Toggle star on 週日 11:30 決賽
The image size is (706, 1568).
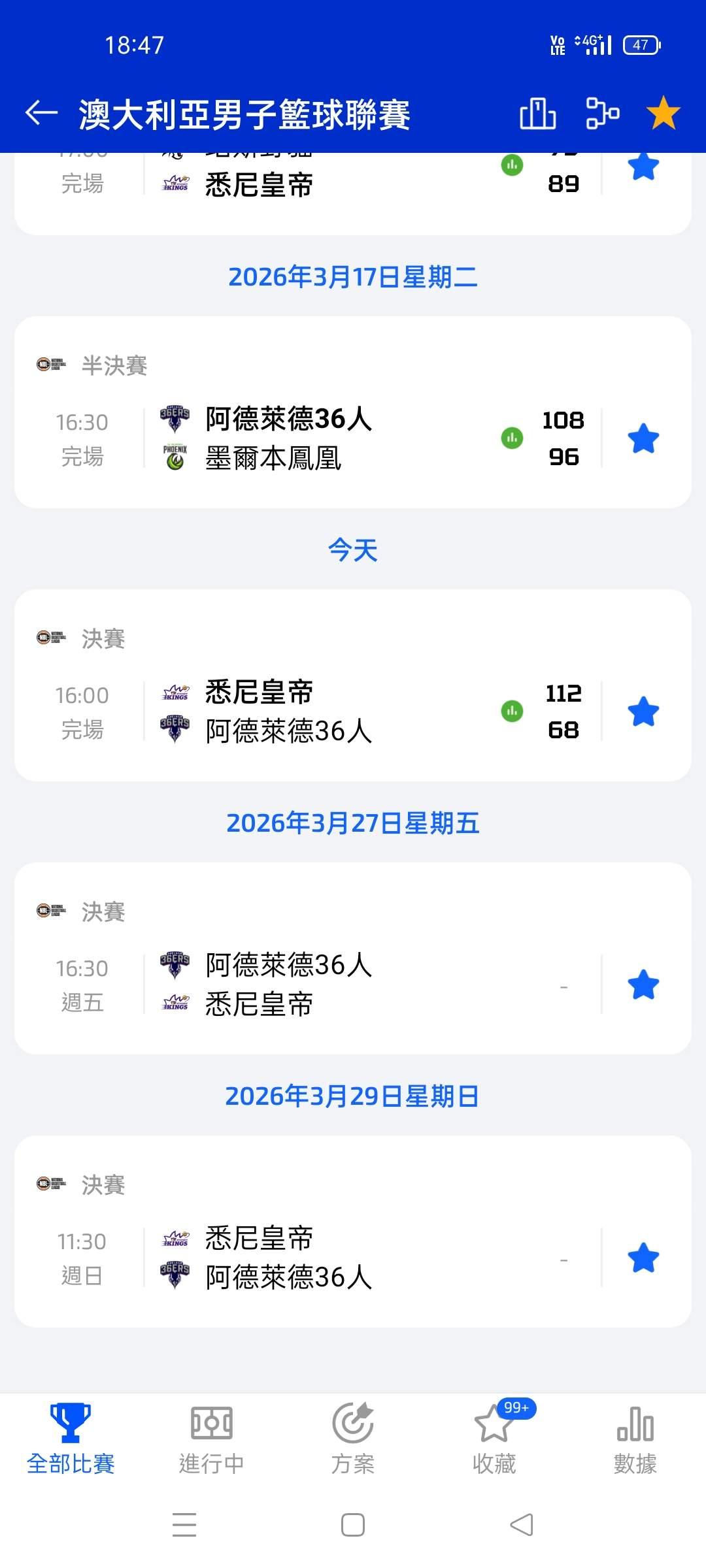[x=643, y=1258]
